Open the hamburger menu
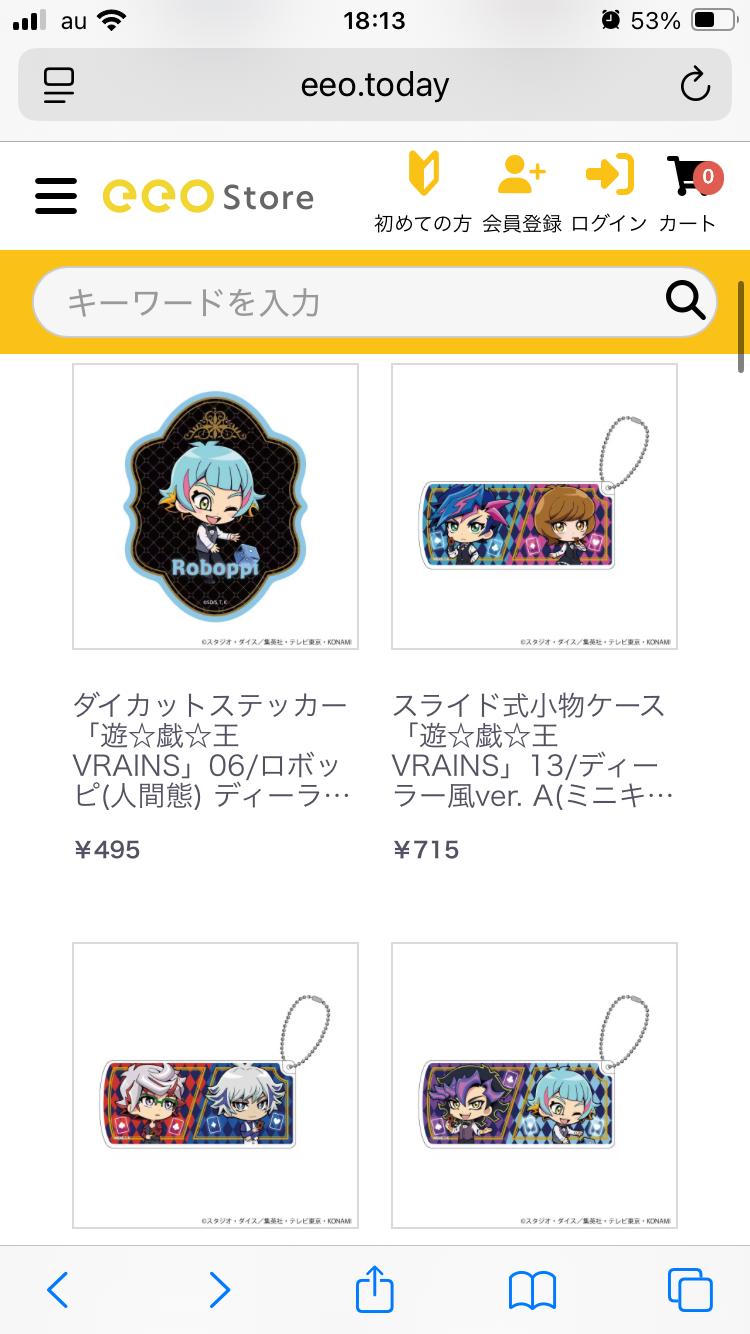The width and height of the screenshot is (750, 1334). click(56, 196)
